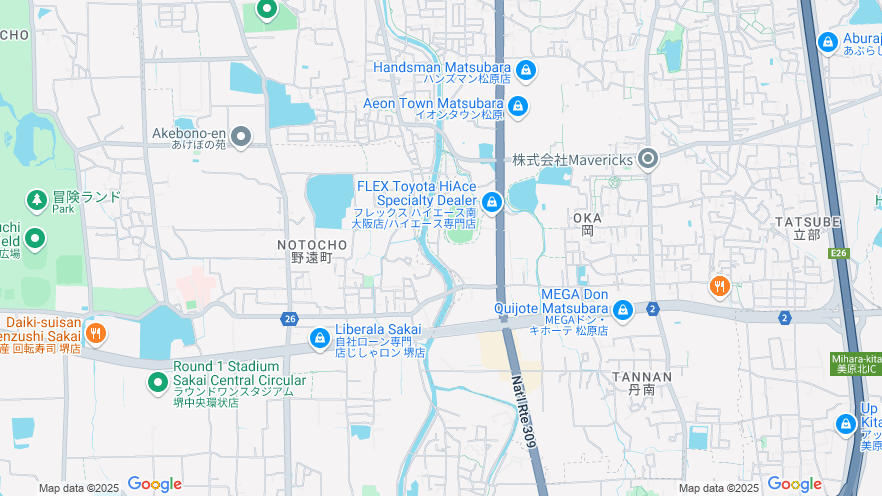This screenshot has height=496, width=882.
Task: Open the Handsman Matsubara shop pin
Action: (526, 70)
